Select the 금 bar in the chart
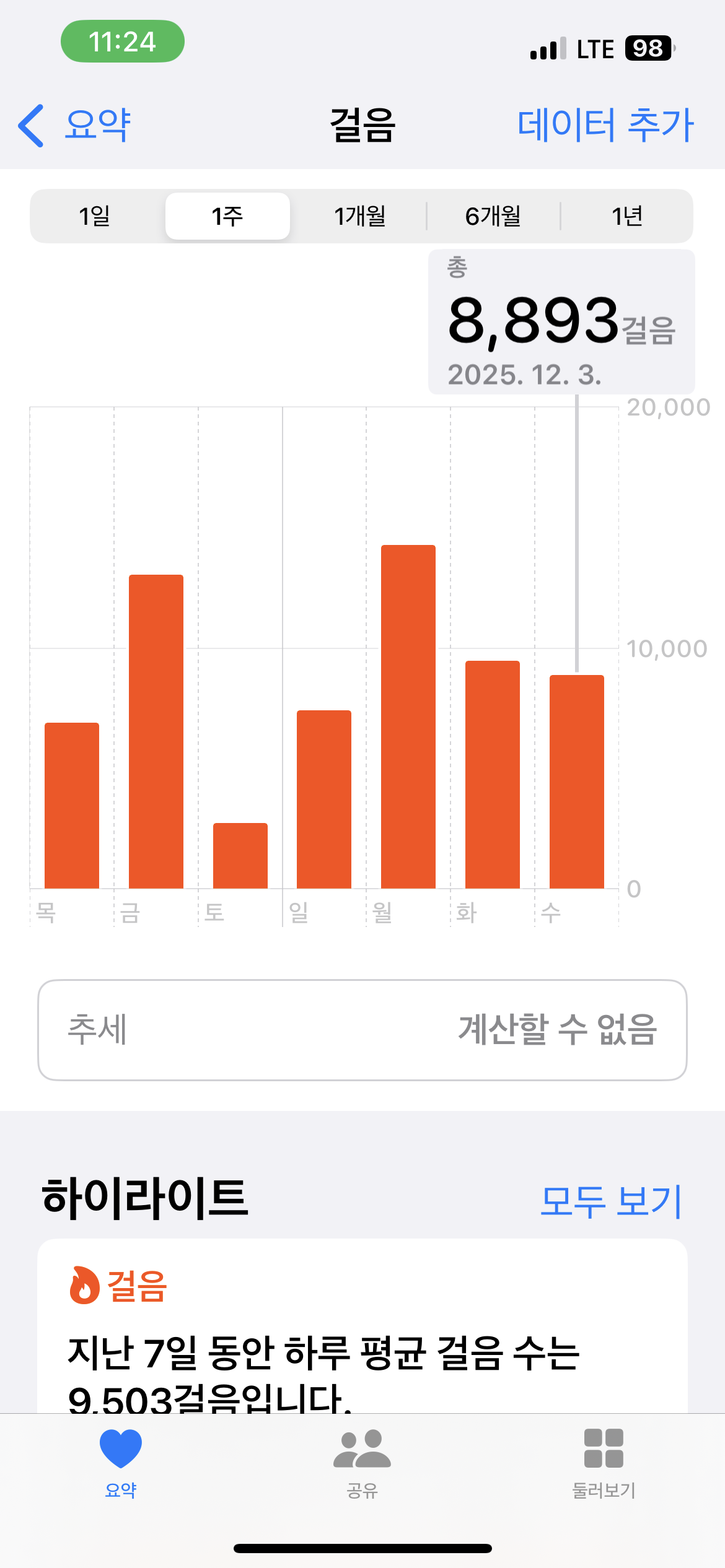This screenshot has width=725, height=1568. point(156,731)
